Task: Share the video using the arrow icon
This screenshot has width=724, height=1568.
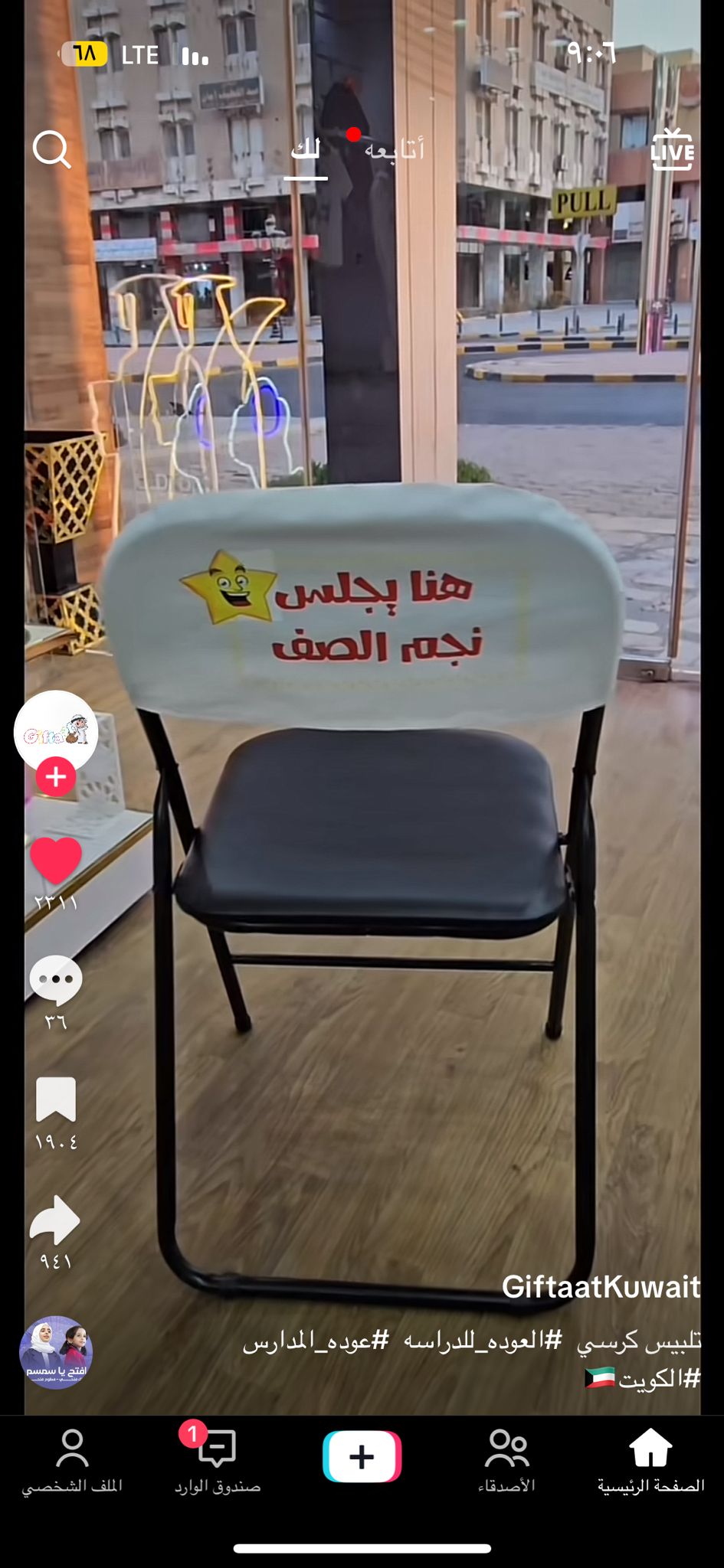Action: coord(55,1219)
